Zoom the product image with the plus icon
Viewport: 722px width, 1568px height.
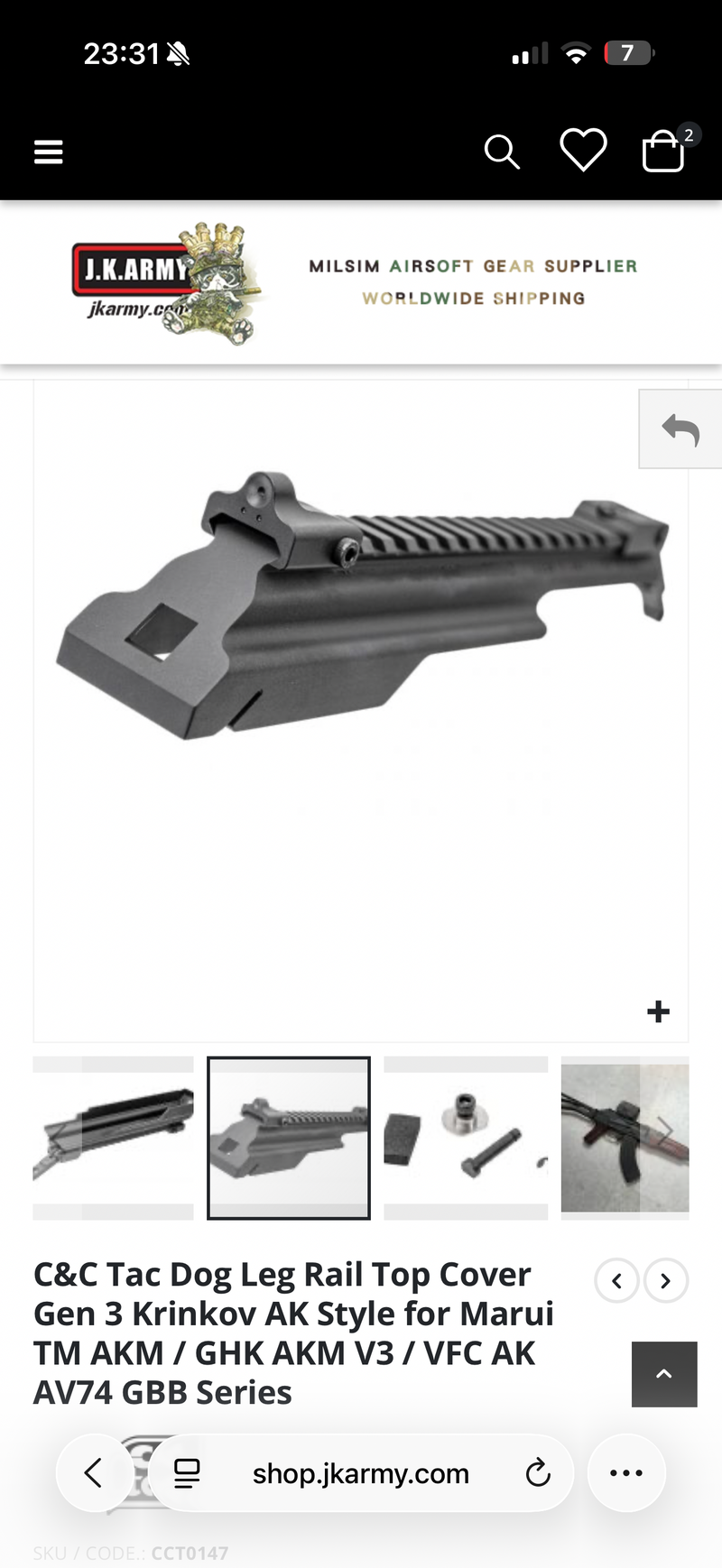(658, 1010)
